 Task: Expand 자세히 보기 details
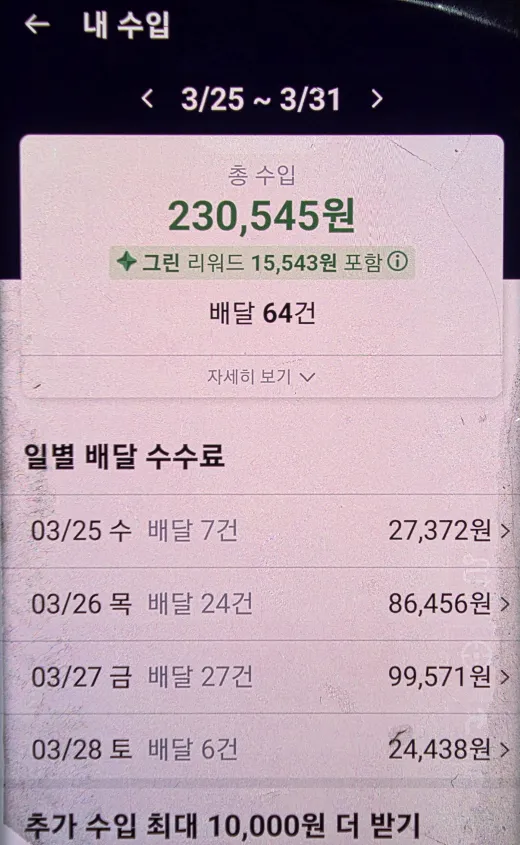[x=261, y=376]
